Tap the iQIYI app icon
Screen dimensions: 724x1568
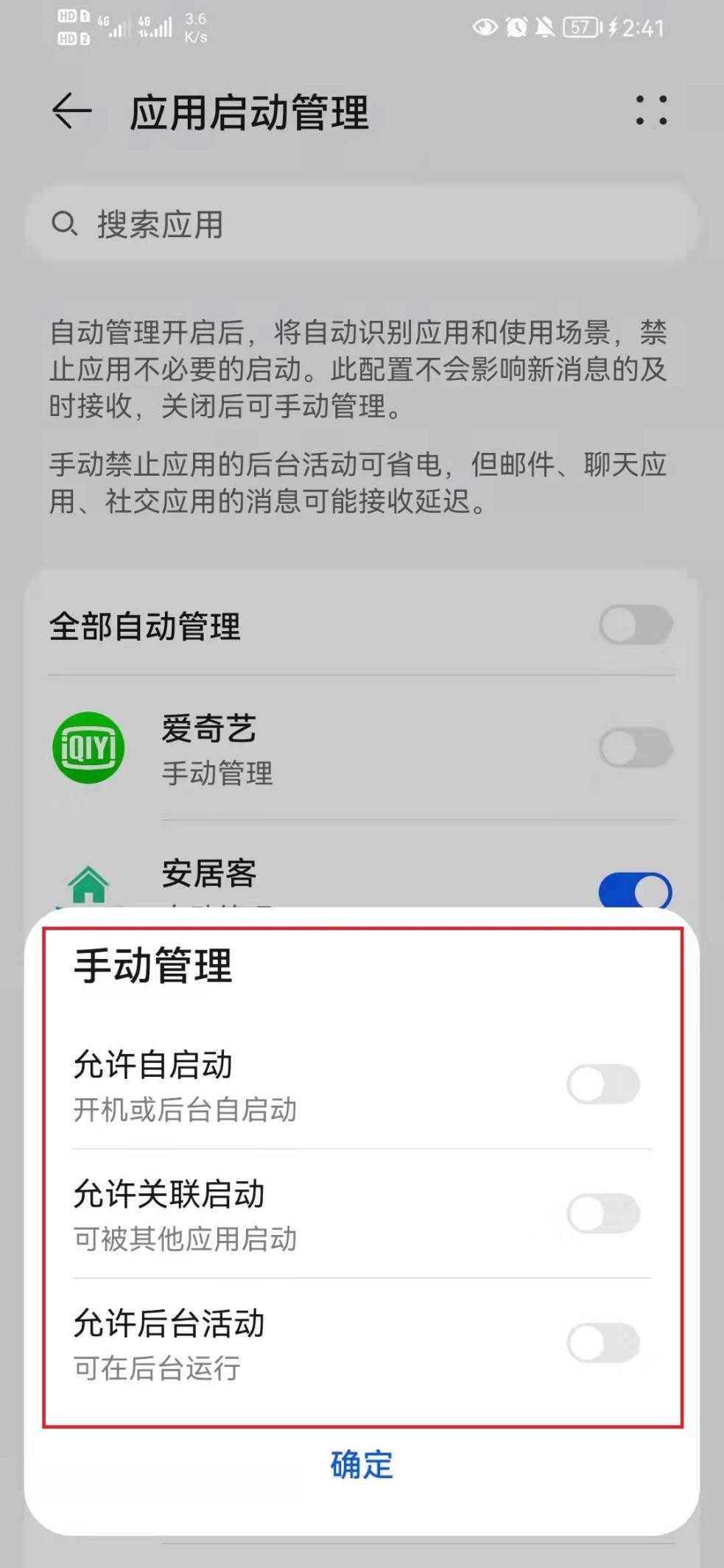(88, 748)
